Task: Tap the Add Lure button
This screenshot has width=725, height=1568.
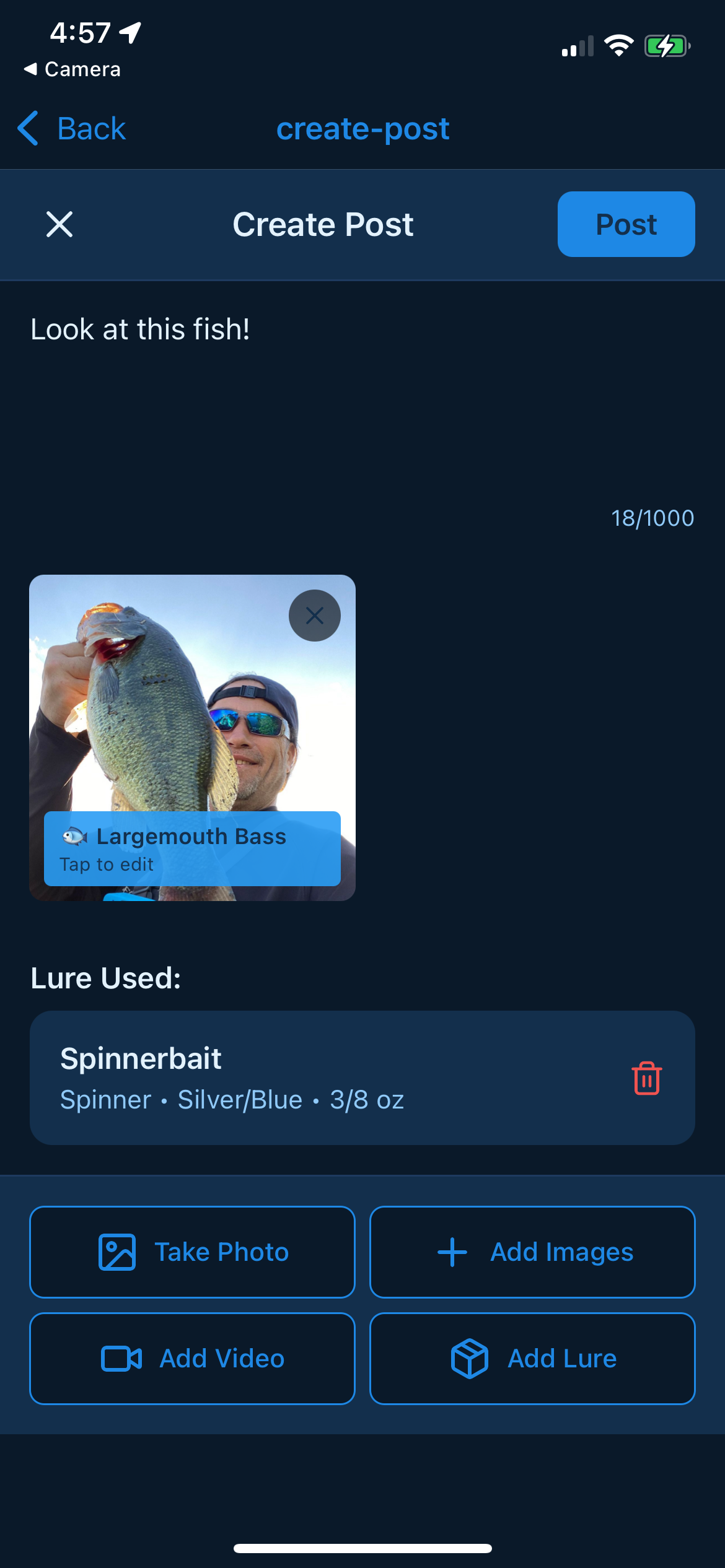Action: click(532, 1358)
